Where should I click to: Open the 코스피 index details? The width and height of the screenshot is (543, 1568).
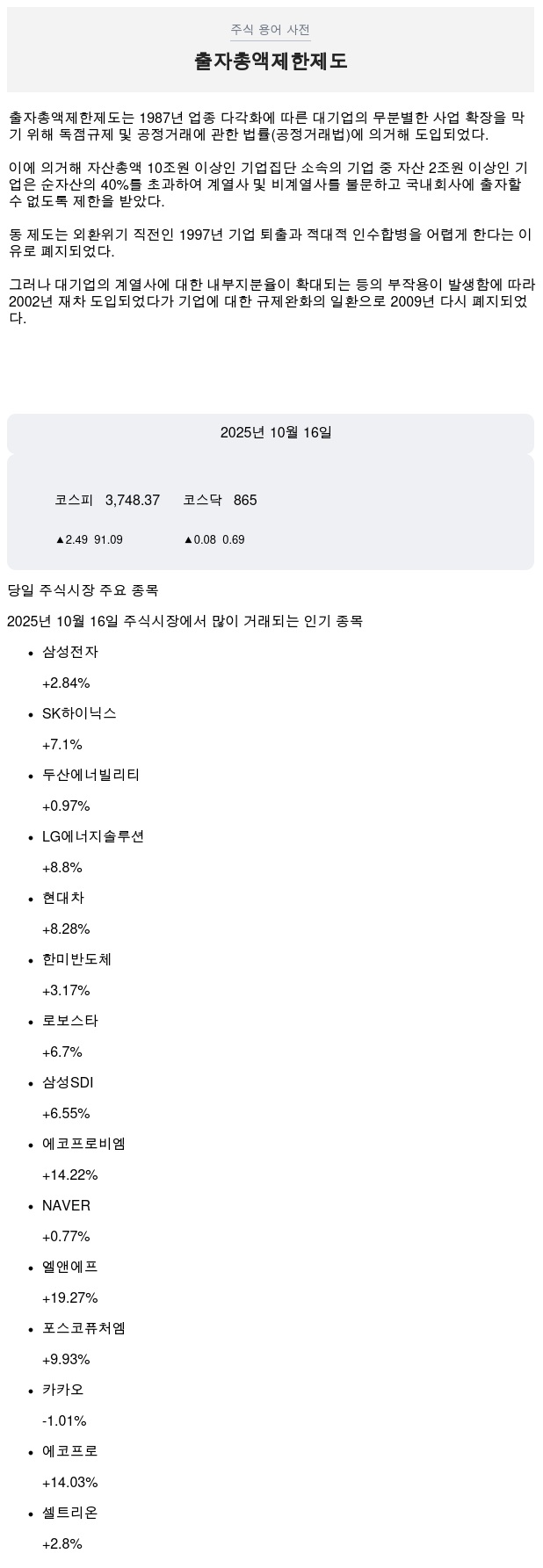coord(107,501)
